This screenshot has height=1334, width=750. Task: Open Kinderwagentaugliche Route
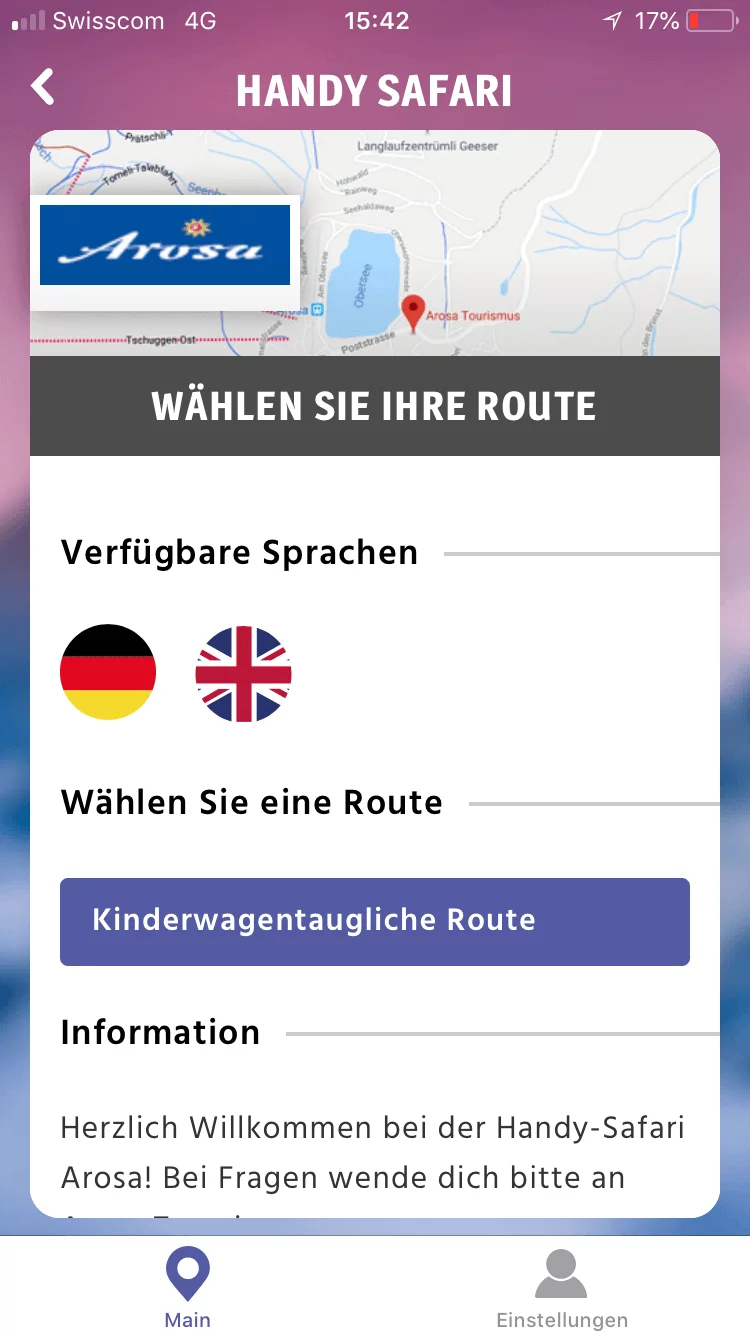pyautogui.click(x=375, y=921)
